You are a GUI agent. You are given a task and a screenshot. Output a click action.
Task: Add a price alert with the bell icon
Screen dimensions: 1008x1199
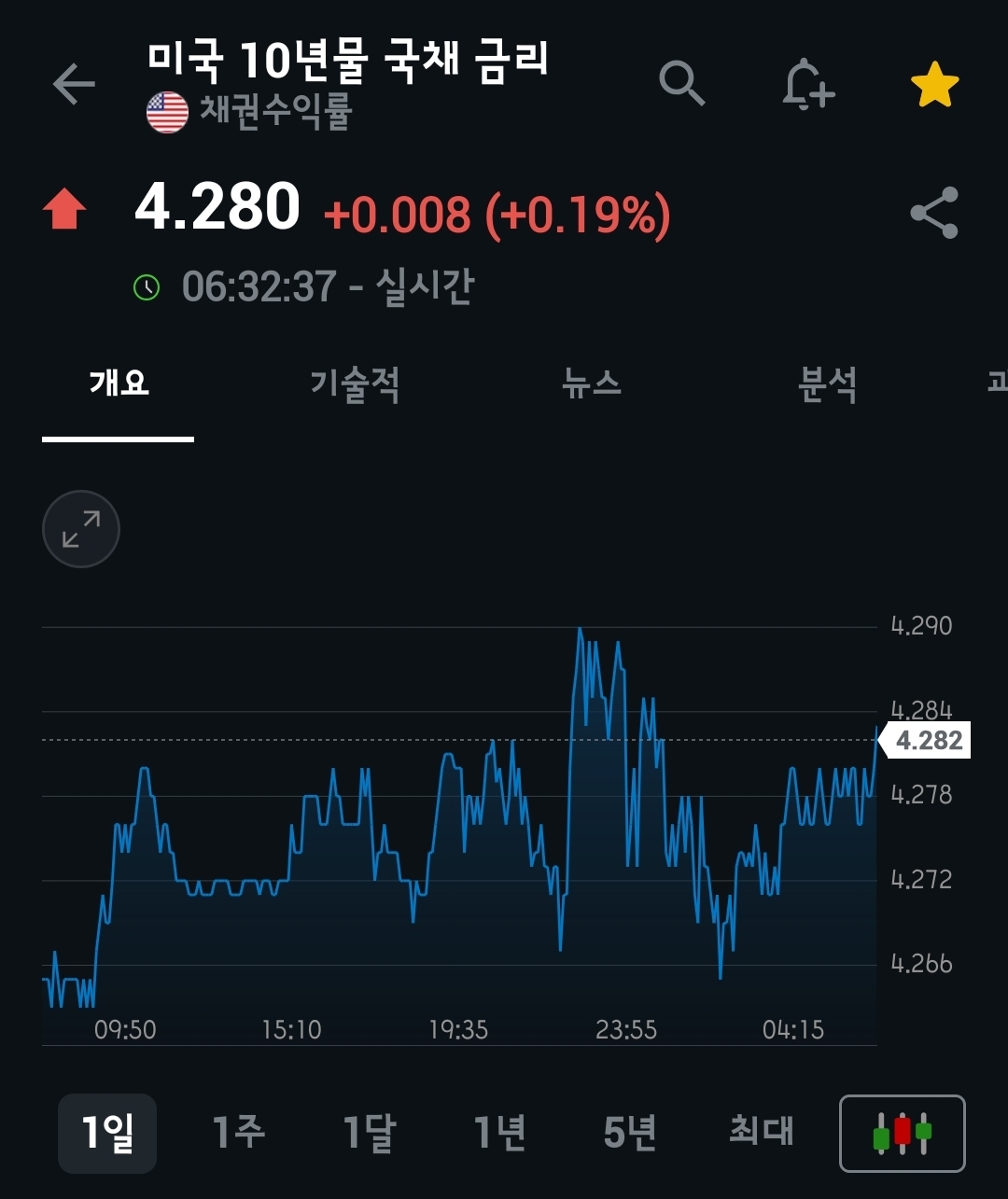point(807,86)
